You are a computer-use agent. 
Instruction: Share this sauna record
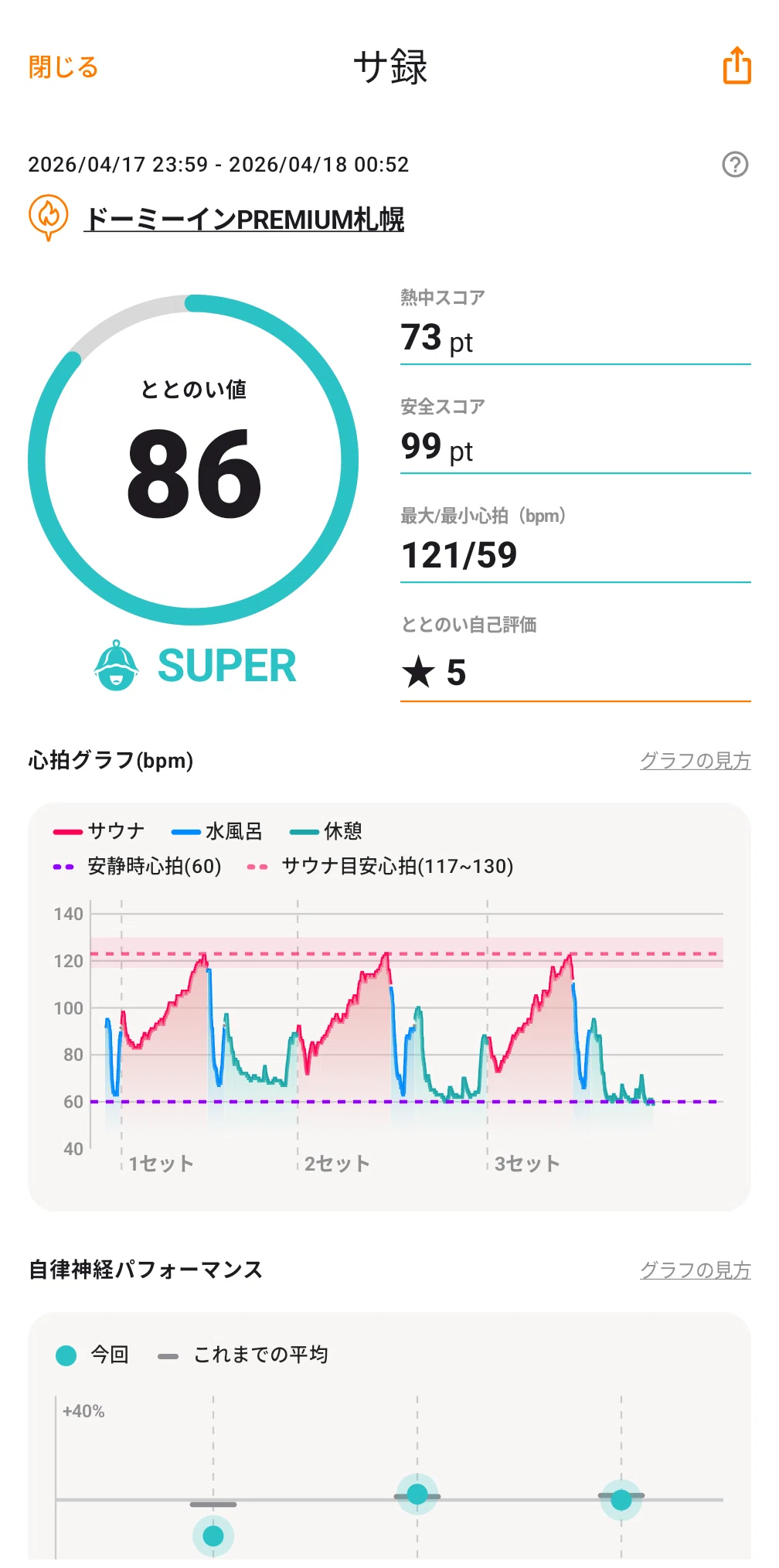736,65
